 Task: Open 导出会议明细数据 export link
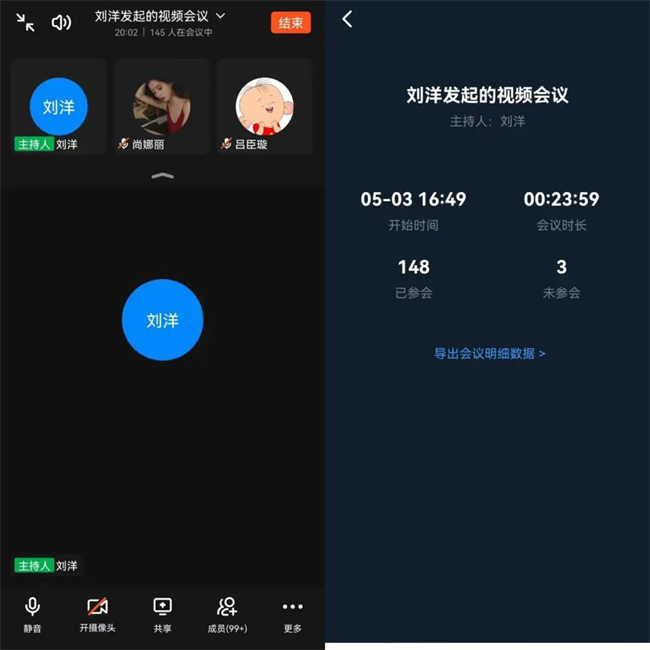click(x=489, y=353)
